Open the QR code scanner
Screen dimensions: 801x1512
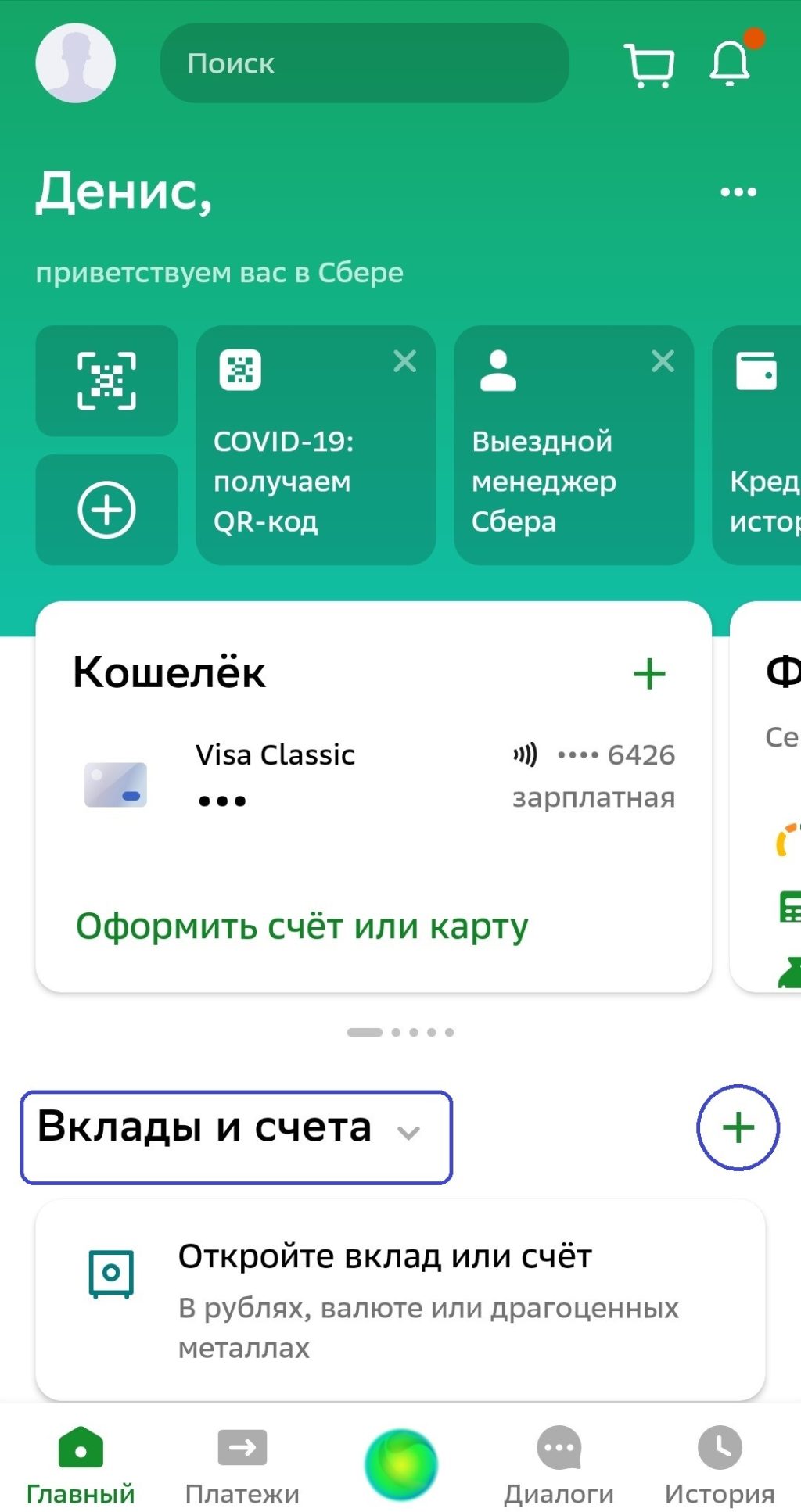[x=107, y=382]
